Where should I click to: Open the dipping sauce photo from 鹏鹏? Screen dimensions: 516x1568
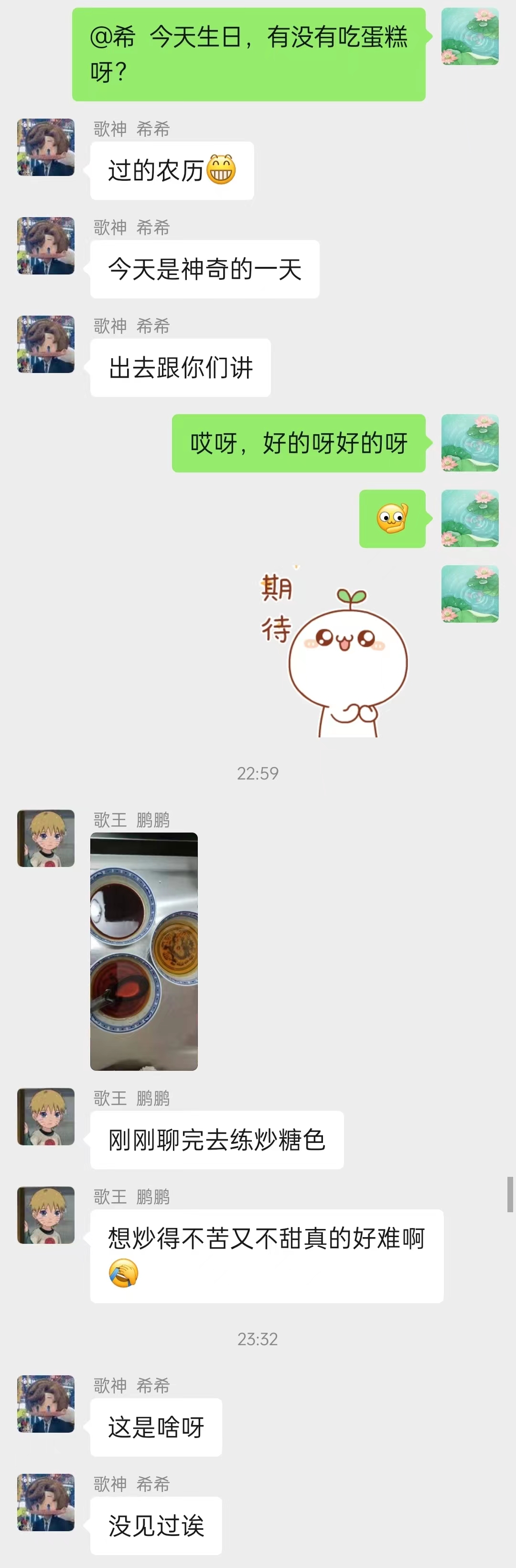pyautogui.click(x=144, y=951)
